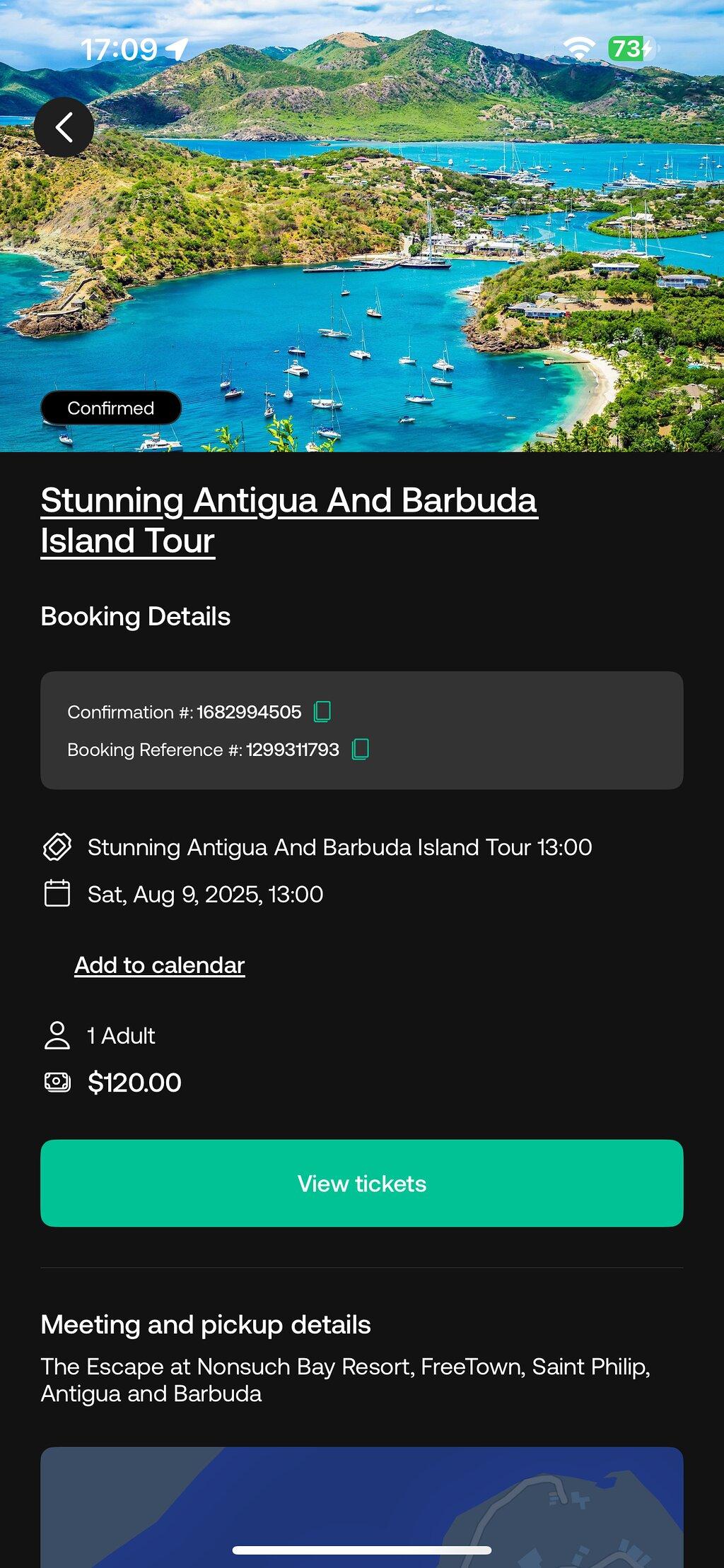Tap Add to calendar
This screenshot has height=1568, width=724.
coord(160,965)
